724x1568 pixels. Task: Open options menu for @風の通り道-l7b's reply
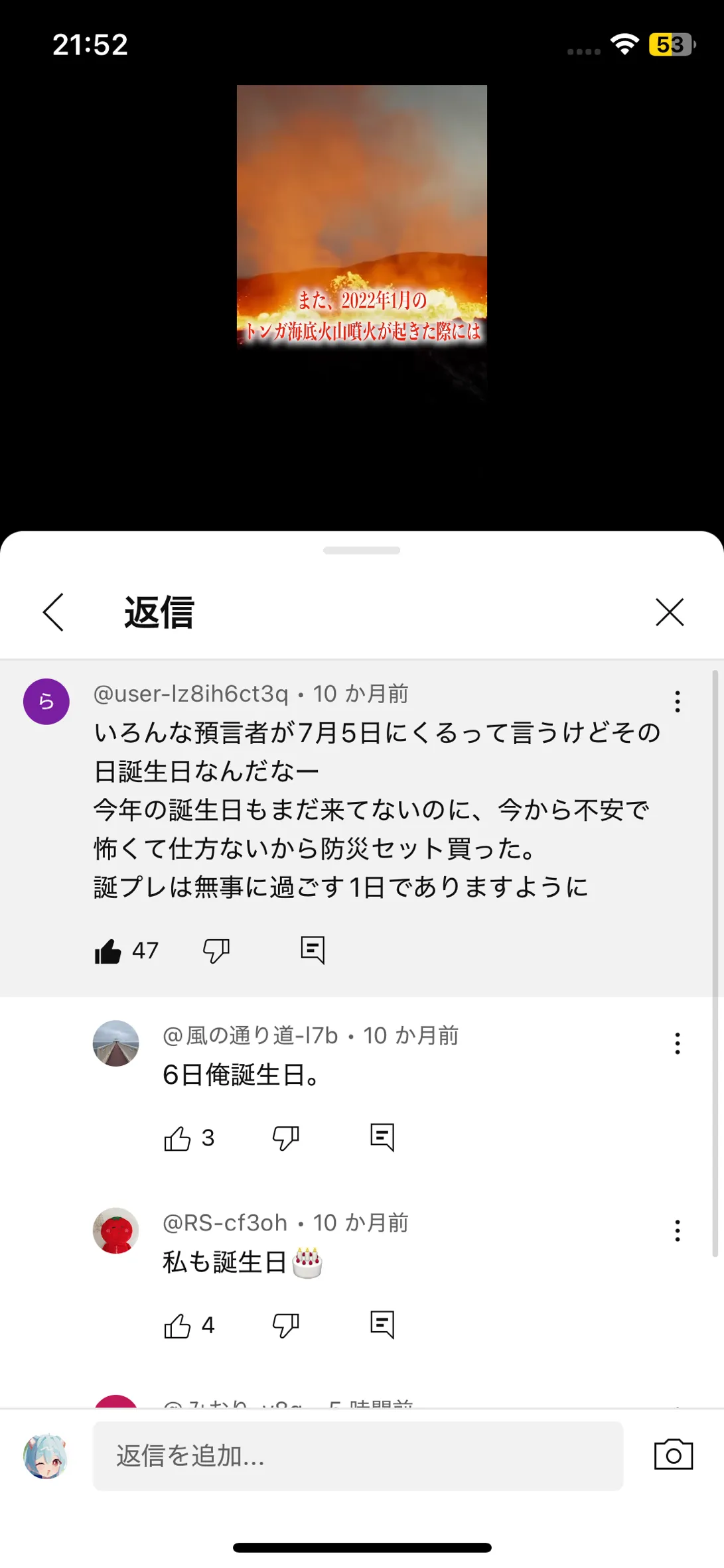click(677, 1043)
